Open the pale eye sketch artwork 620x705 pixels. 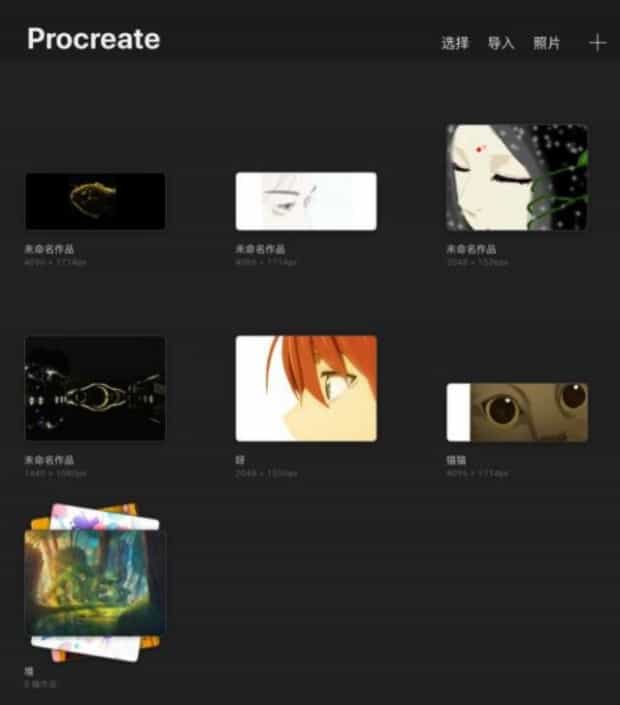[306, 201]
